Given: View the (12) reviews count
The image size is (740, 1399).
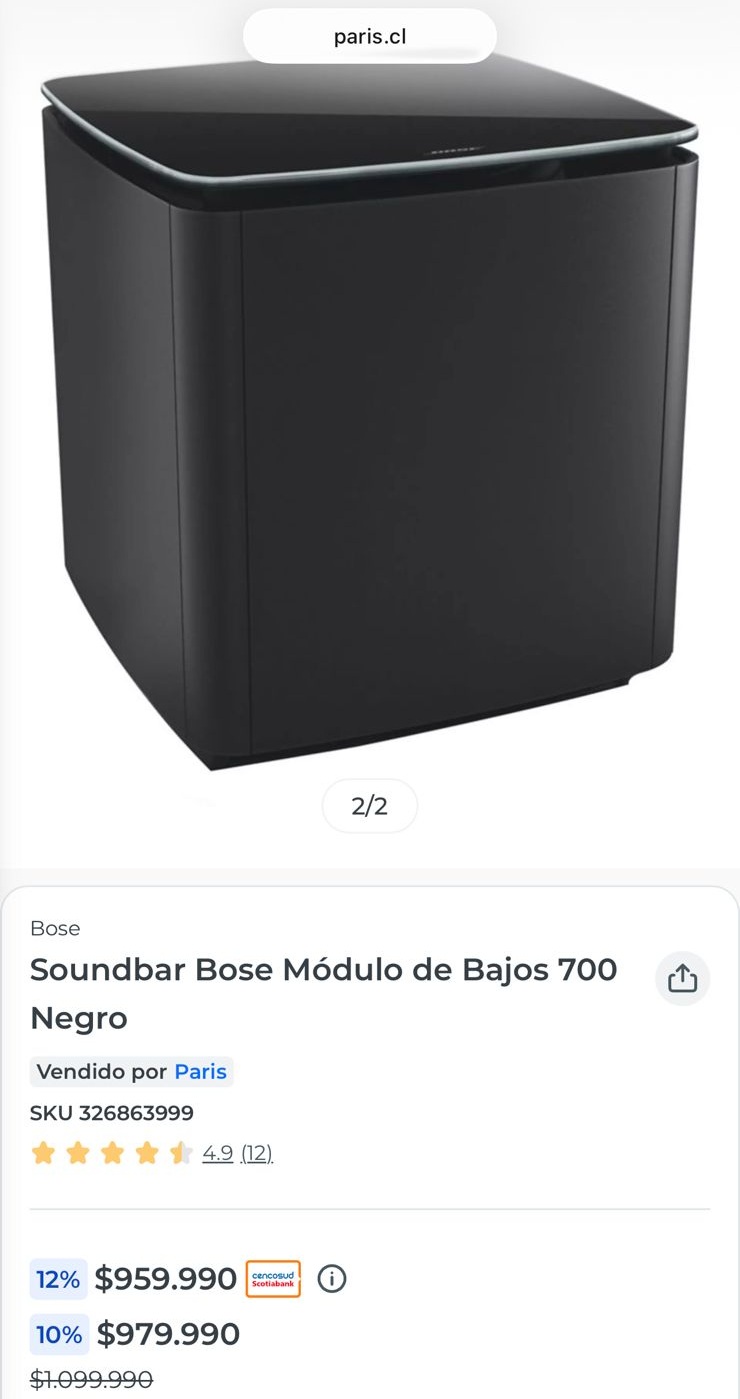Looking at the screenshot, I should pos(257,1154).
